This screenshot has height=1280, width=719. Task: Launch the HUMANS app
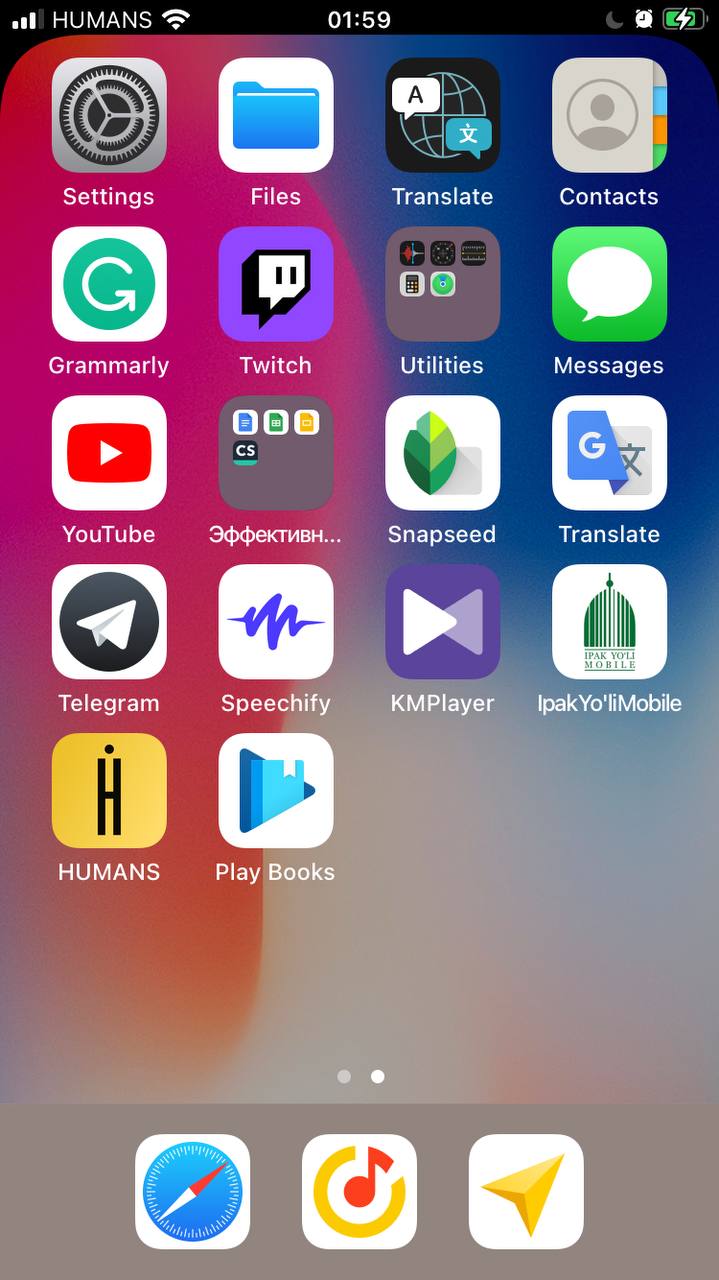click(x=109, y=791)
